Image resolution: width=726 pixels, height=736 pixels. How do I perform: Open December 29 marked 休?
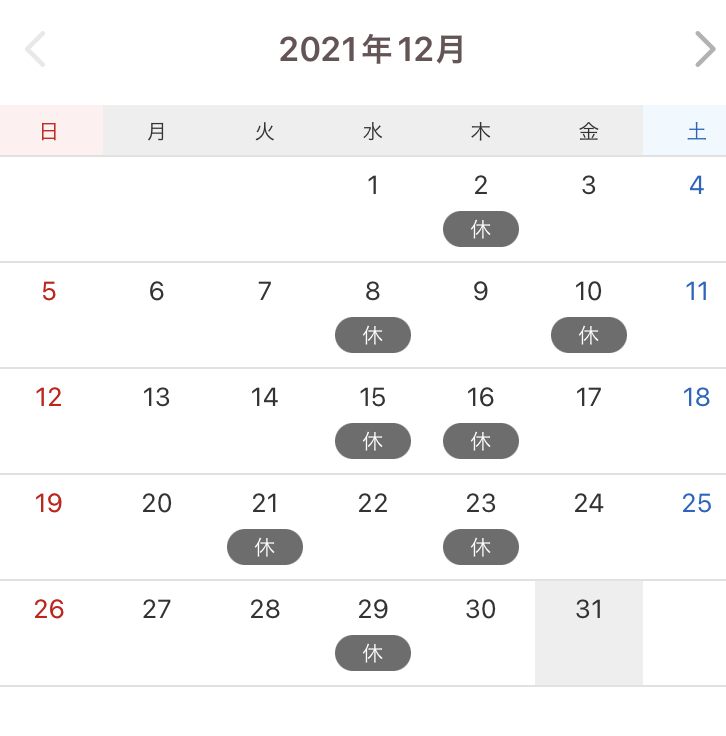click(373, 631)
